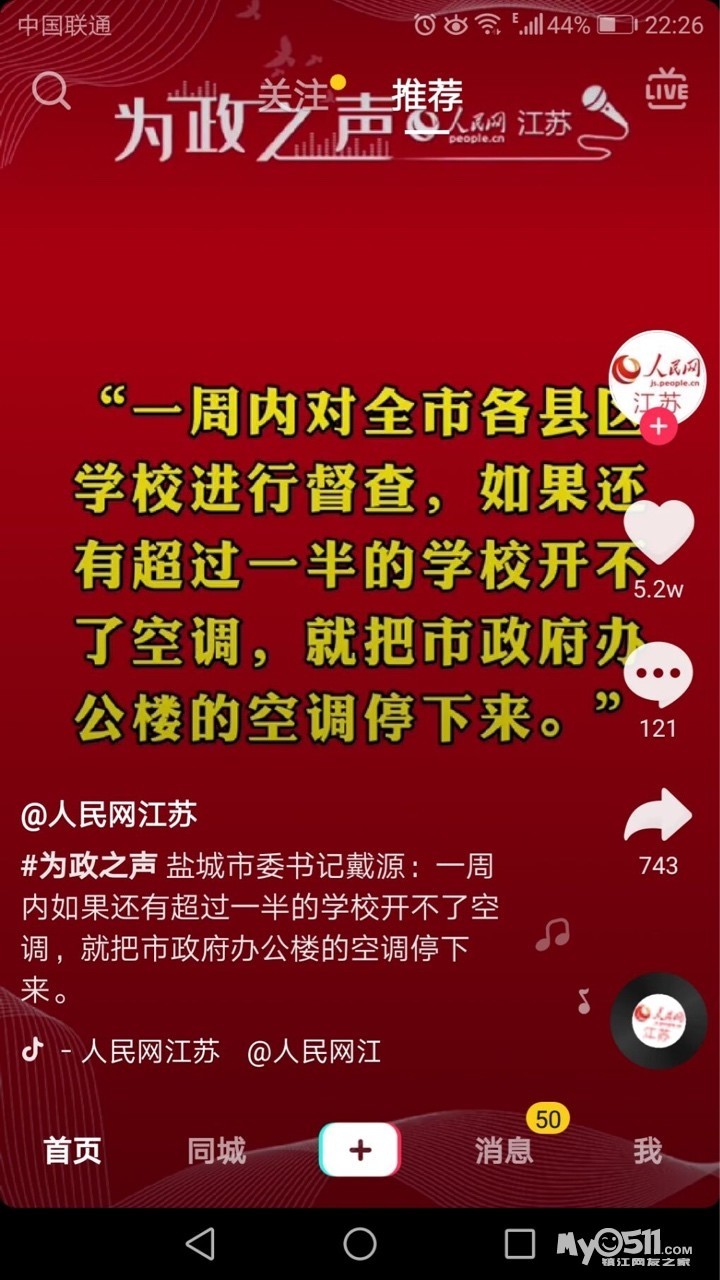The height and width of the screenshot is (1280, 720).
Task: Switch to the 同城 tab
Action: pos(216,1151)
